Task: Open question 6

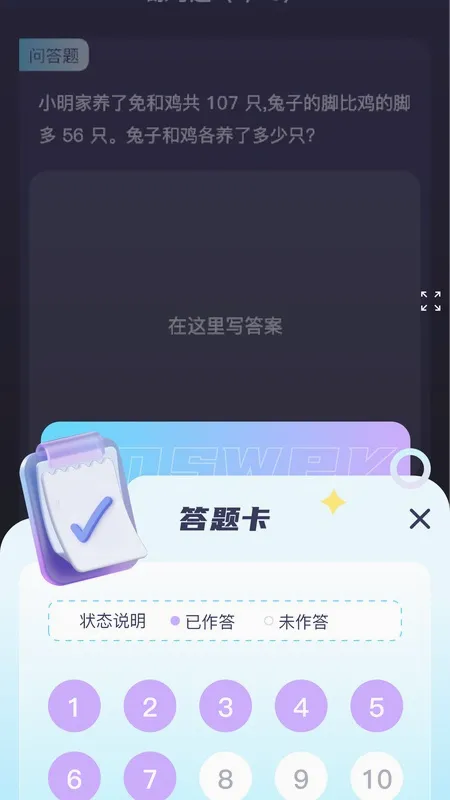Action: 74,778
